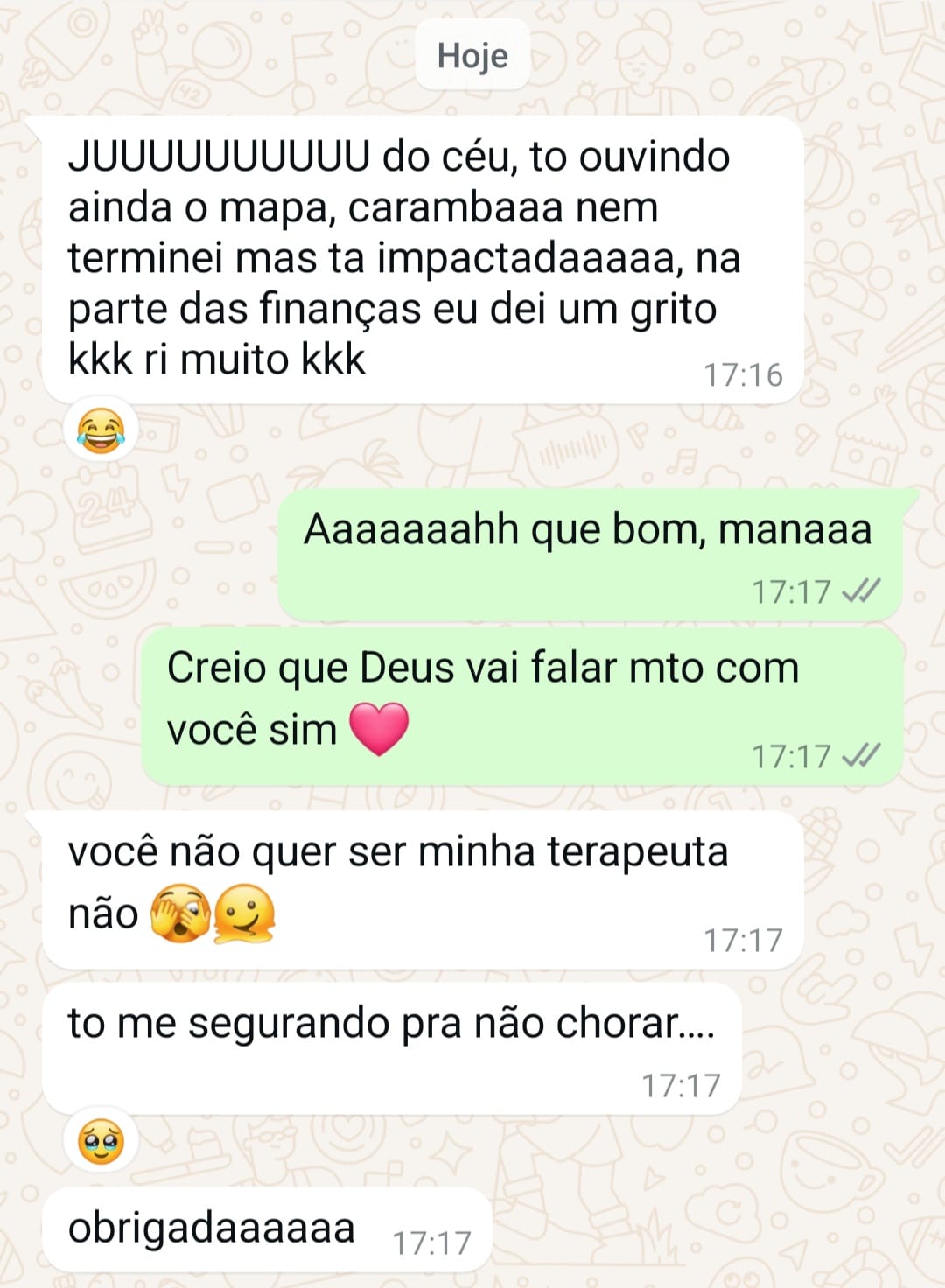Tap Hoje to jump to today's messages

click(472, 56)
